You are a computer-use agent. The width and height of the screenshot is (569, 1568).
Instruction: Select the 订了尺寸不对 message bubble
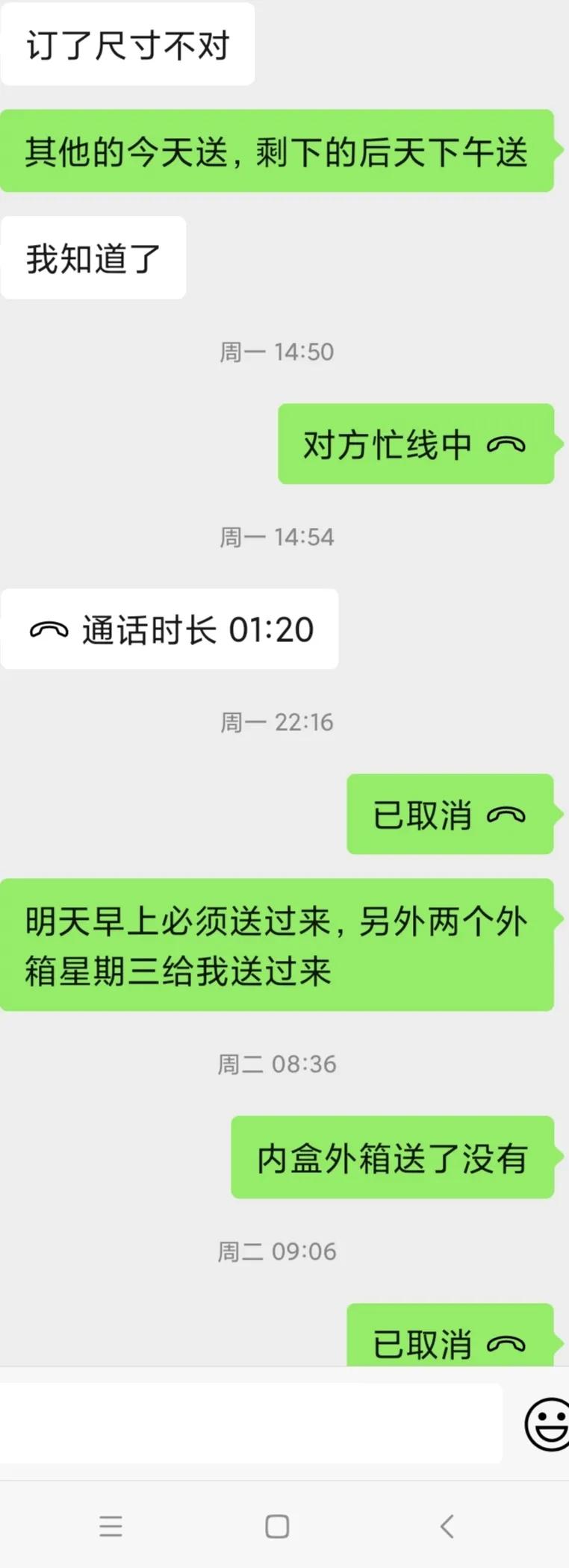(127, 45)
